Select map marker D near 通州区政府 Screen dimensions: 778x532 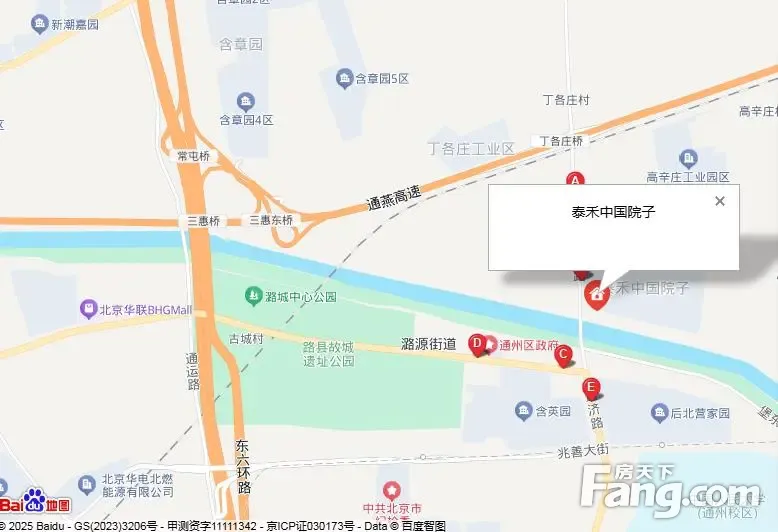pyautogui.click(x=478, y=343)
